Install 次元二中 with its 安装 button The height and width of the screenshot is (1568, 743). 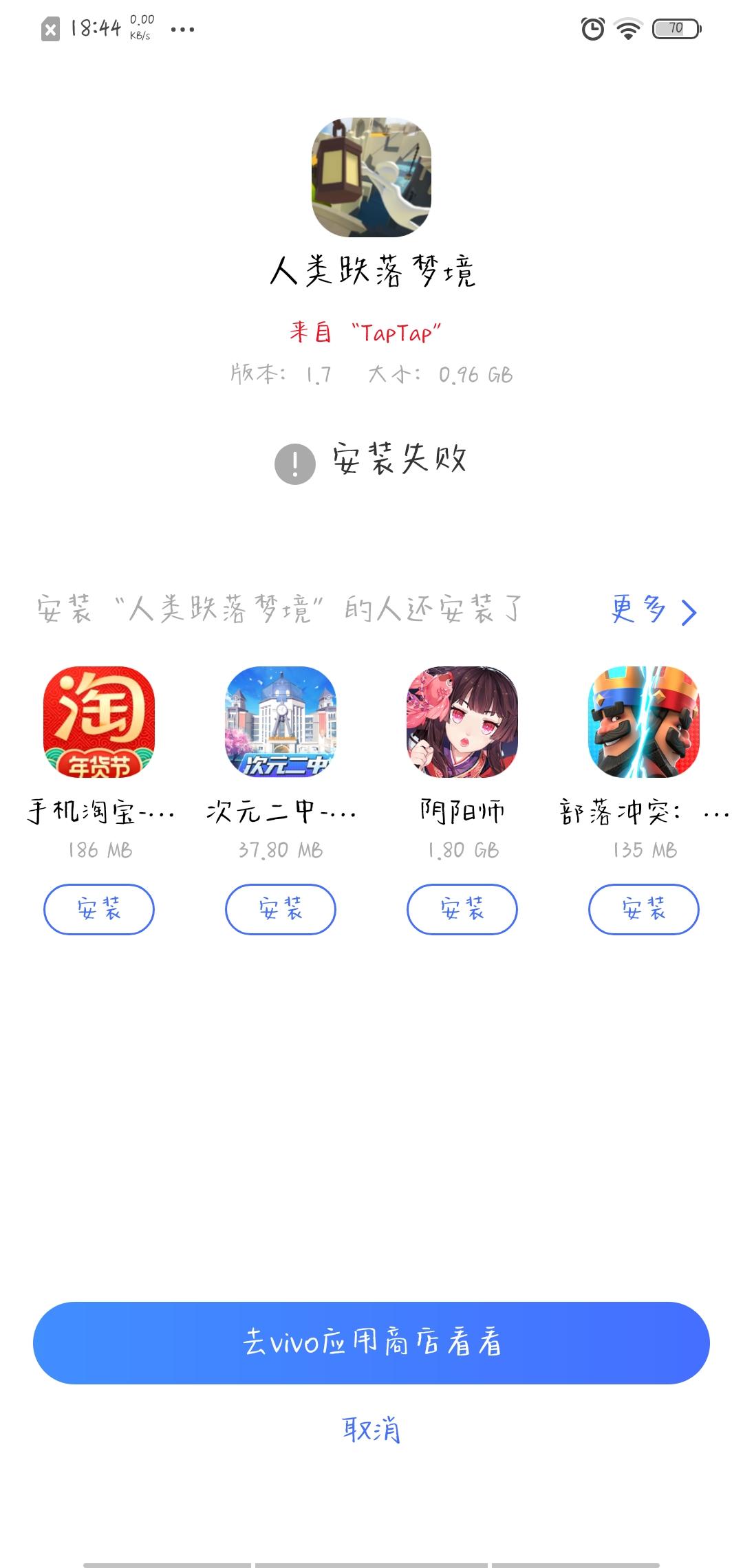click(280, 909)
